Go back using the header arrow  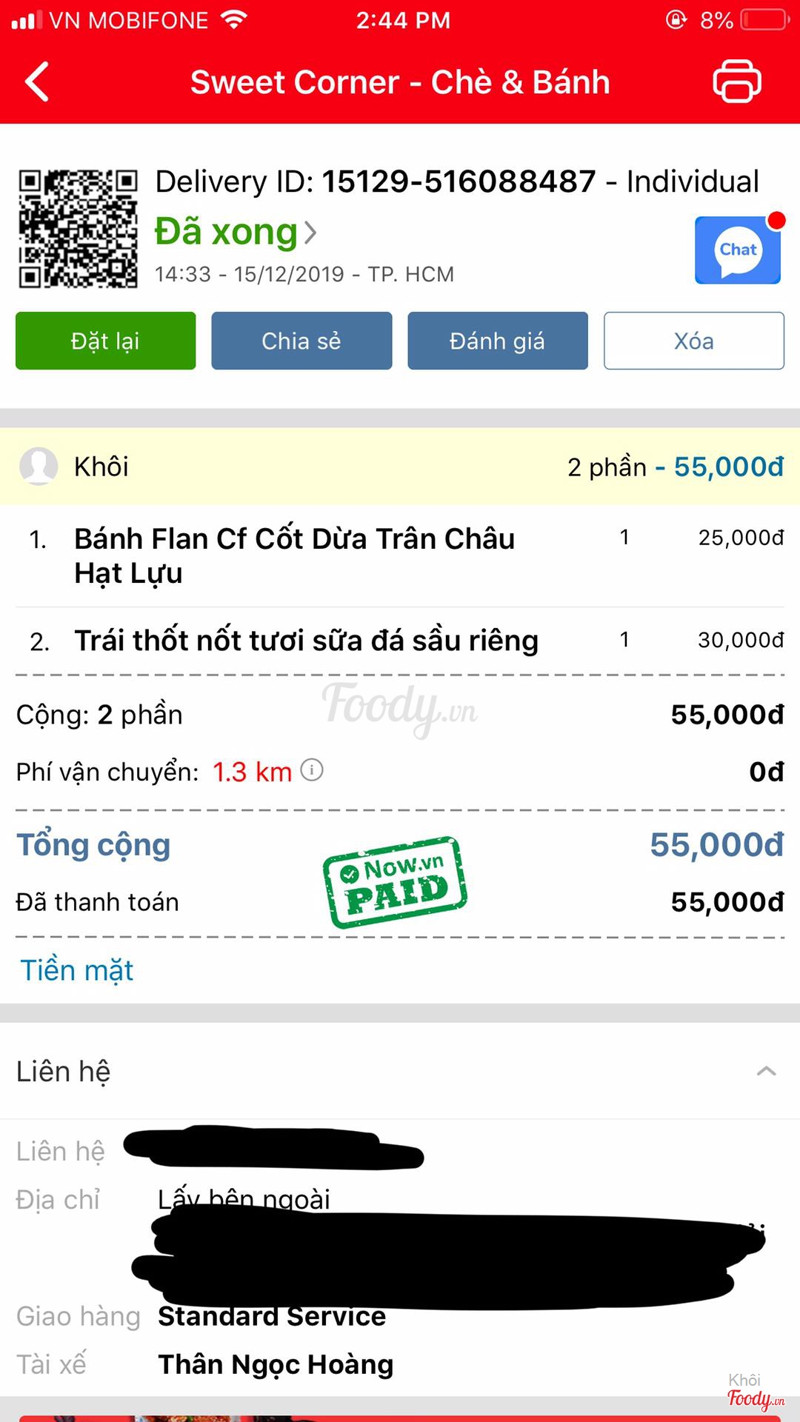point(38,82)
